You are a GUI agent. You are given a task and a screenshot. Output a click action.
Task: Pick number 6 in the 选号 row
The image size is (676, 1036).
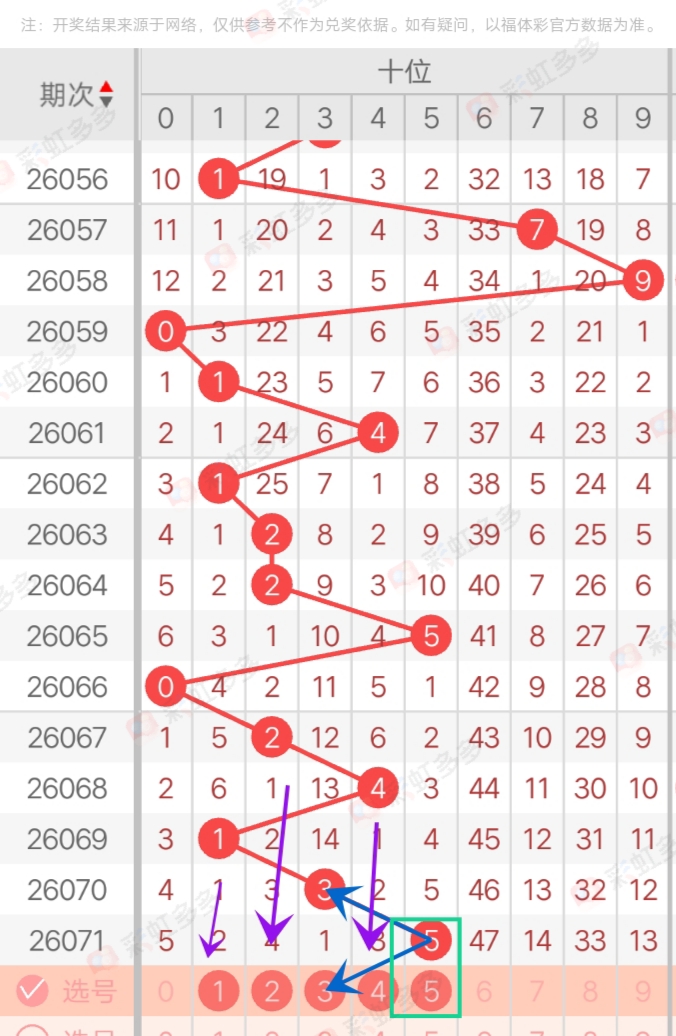point(484,991)
